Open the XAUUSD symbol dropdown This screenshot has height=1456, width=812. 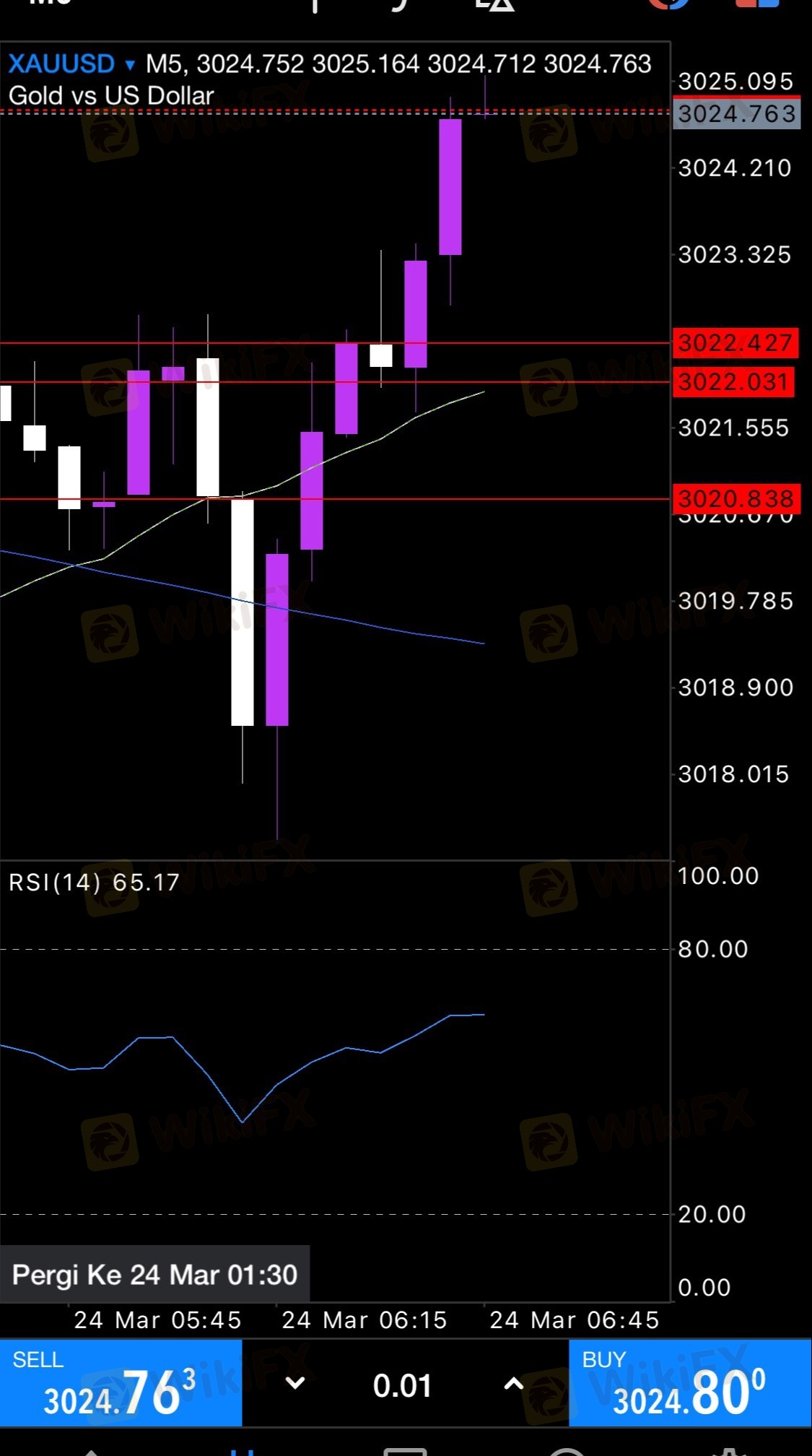click(x=71, y=64)
